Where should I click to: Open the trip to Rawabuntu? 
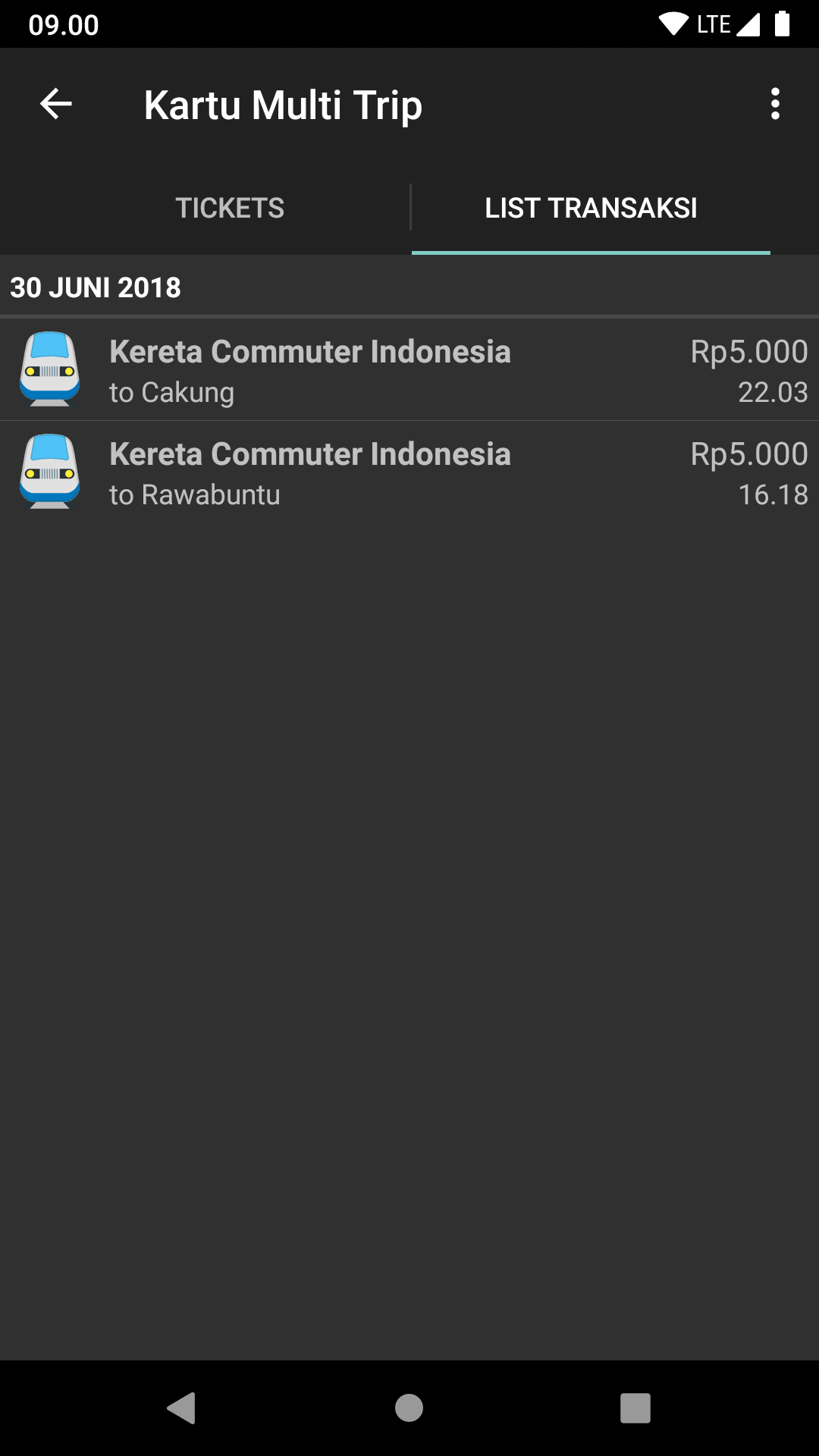tap(409, 472)
